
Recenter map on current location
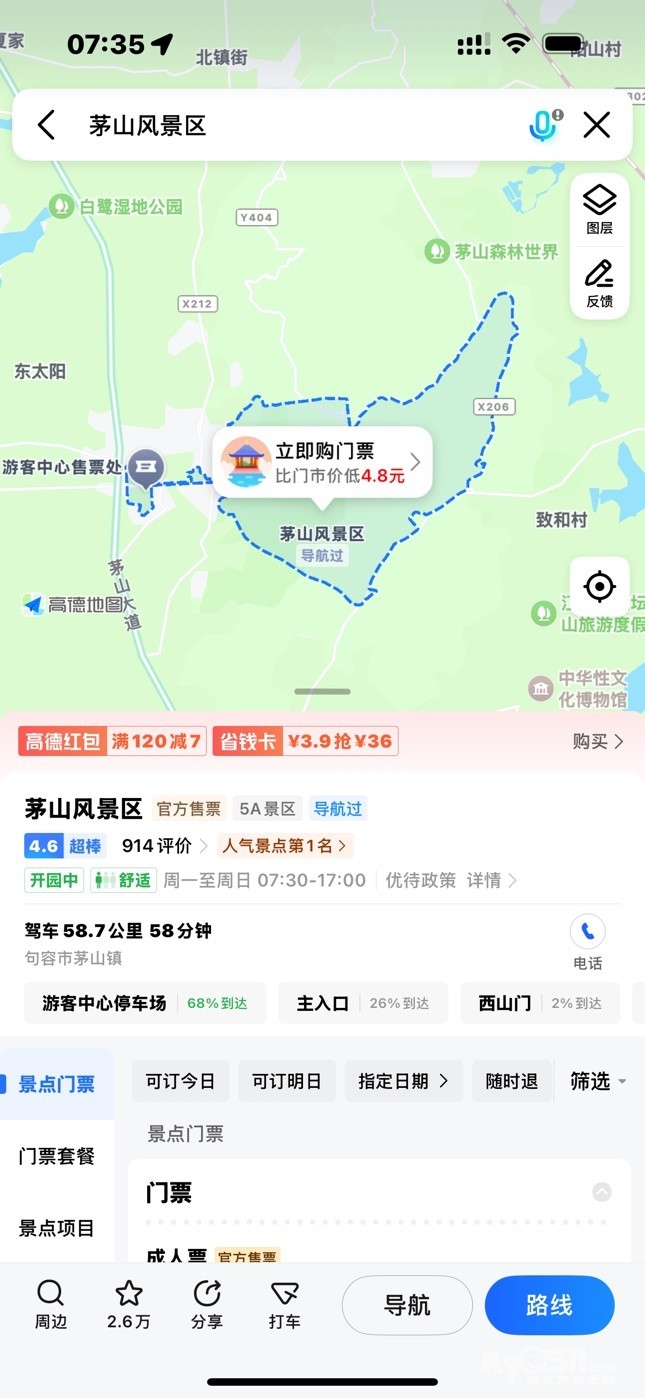pos(599,587)
